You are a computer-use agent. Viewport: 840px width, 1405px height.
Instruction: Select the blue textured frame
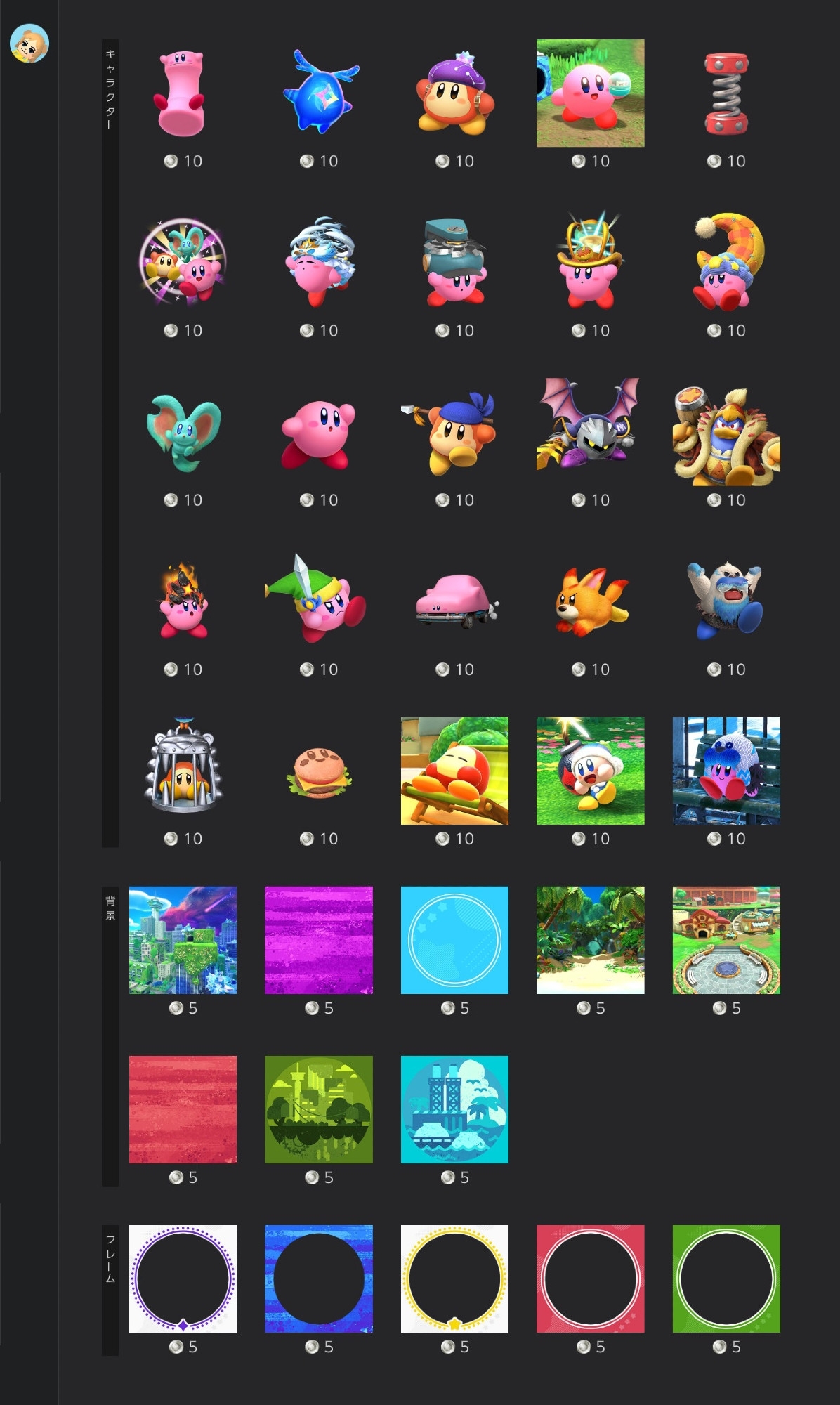tap(318, 1279)
